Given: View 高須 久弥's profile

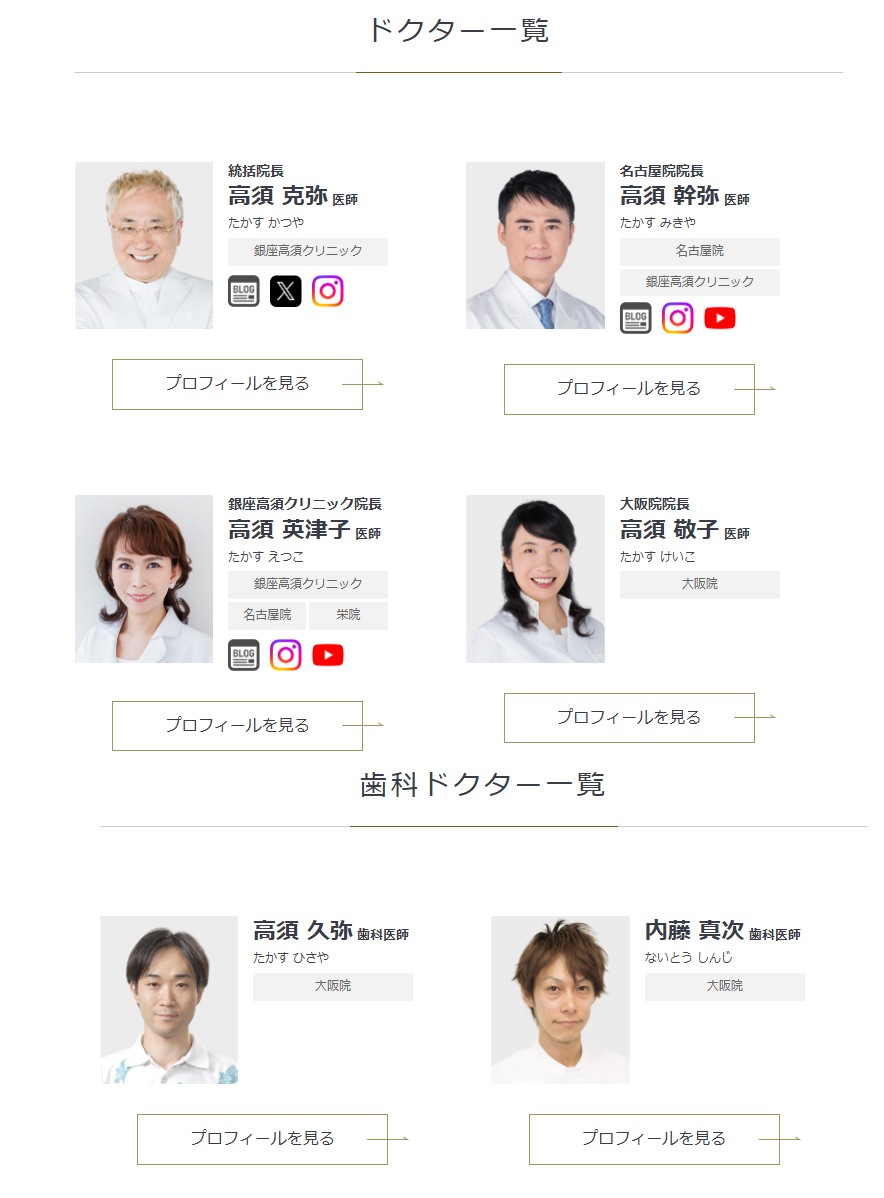Looking at the screenshot, I should coord(262,1139).
